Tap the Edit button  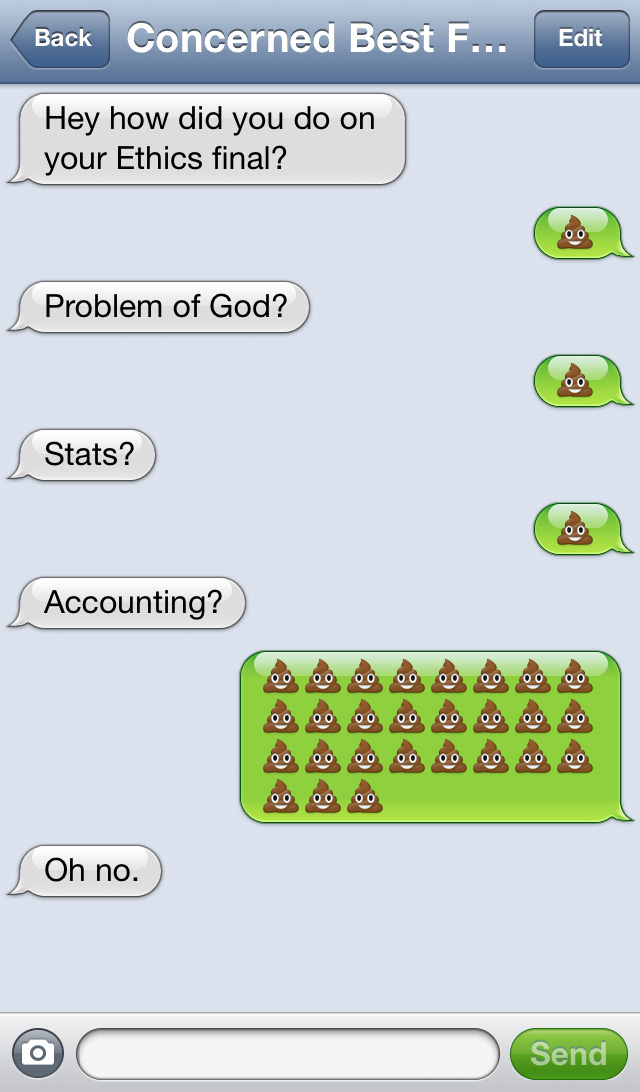(x=581, y=39)
